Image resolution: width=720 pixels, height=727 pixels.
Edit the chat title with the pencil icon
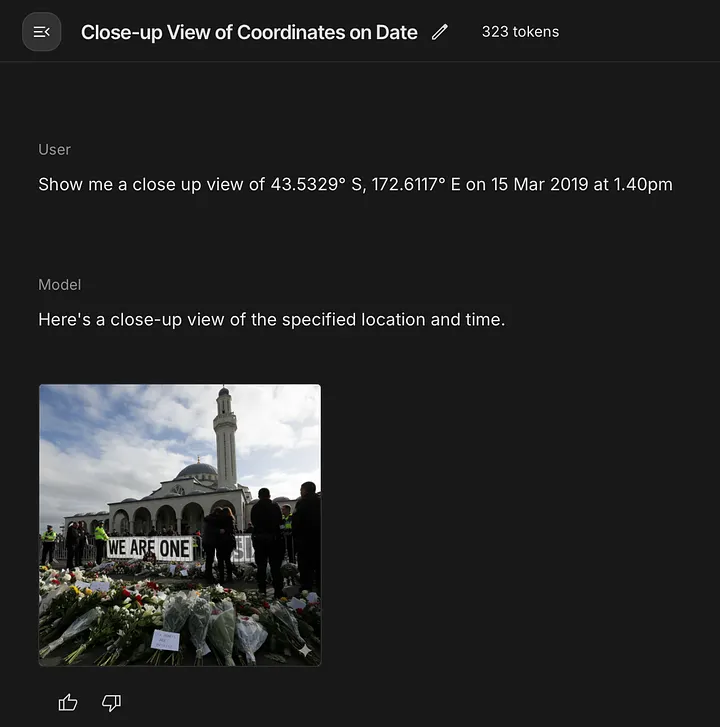[439, 32]
